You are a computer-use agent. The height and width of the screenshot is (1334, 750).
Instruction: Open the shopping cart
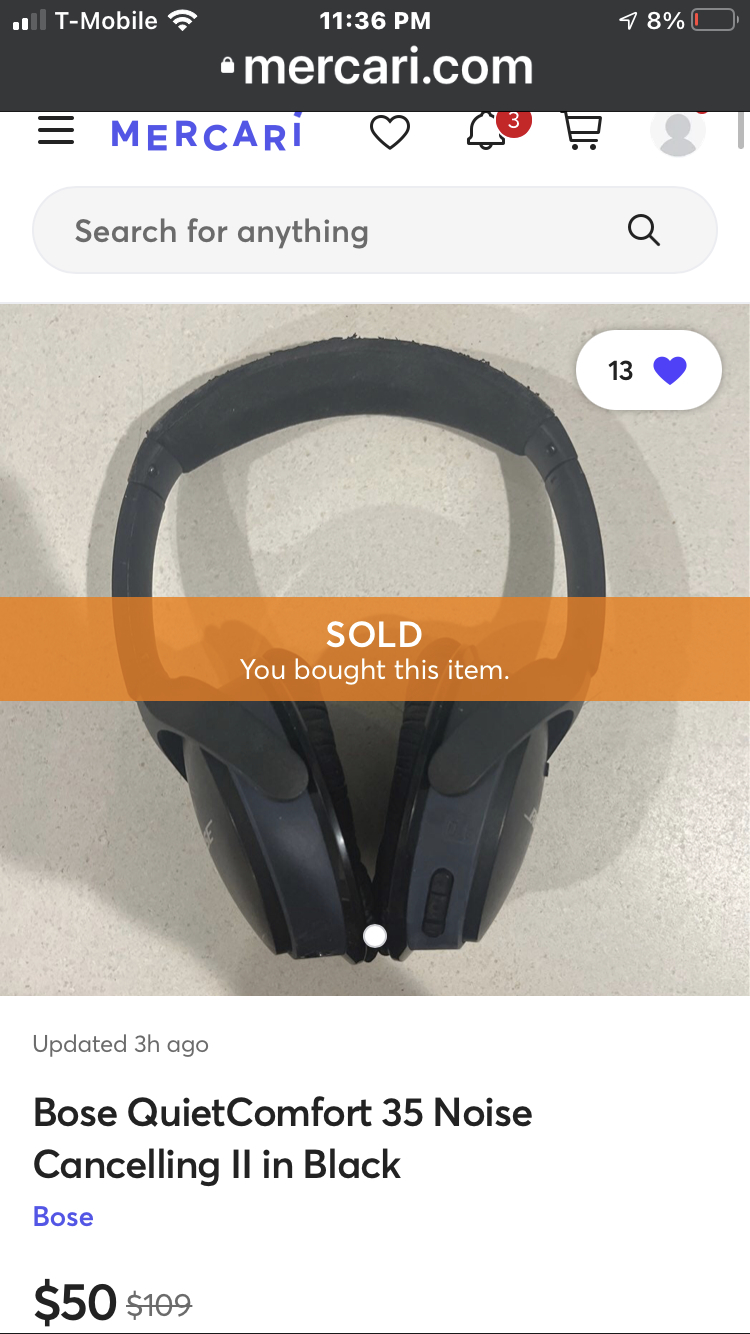[x=582, y=131]
